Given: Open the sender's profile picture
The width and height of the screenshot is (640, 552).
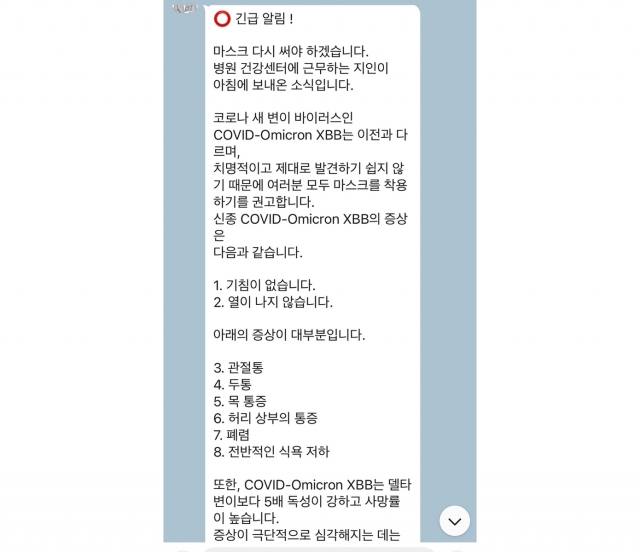Looking at the screenshot, I should pyautogui.click(x=184, y=9).
